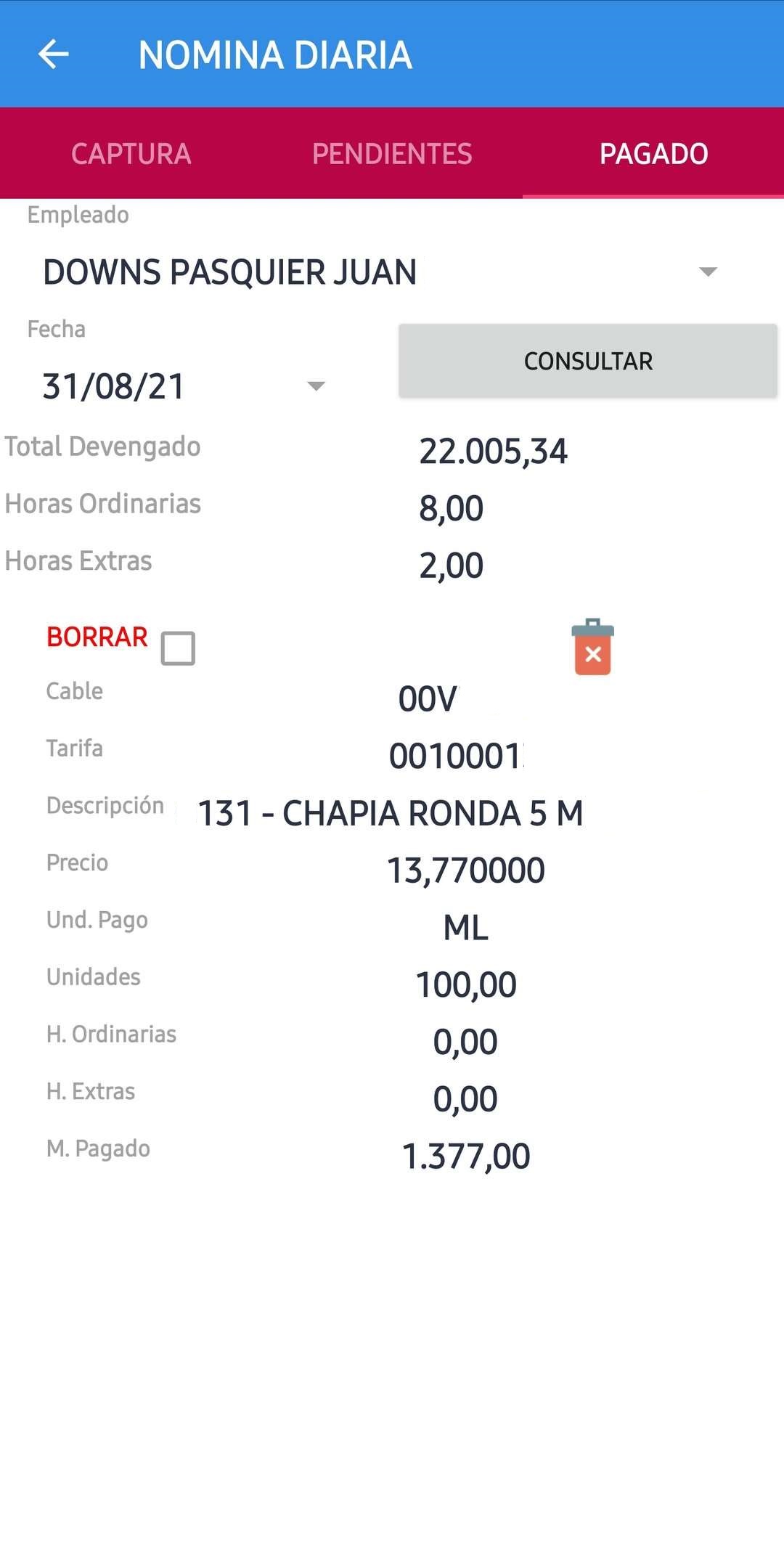
Task: Open the Fecha date dropdown
Action: (316, 385)
